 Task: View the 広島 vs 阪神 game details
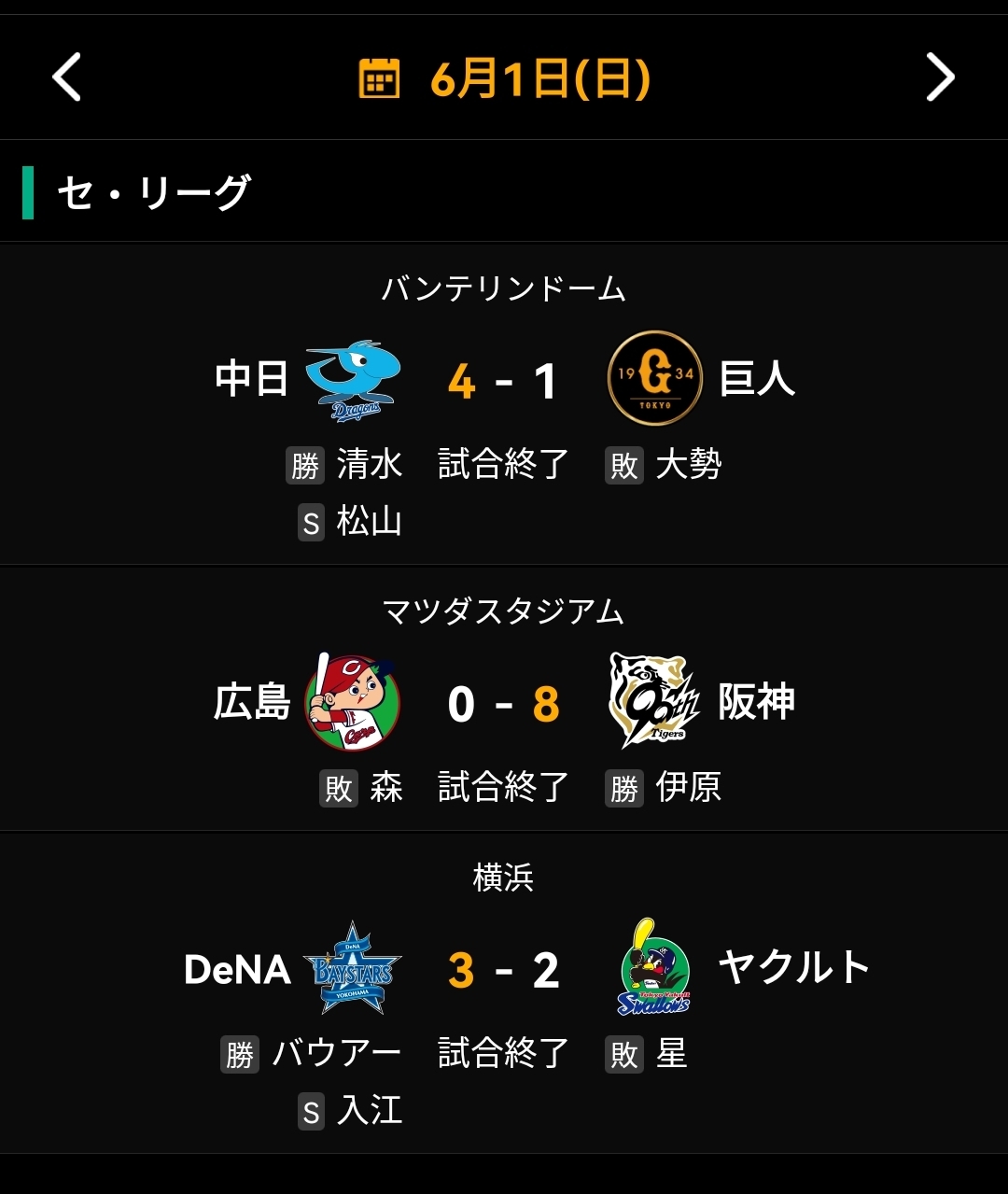(x=504, y=705)
